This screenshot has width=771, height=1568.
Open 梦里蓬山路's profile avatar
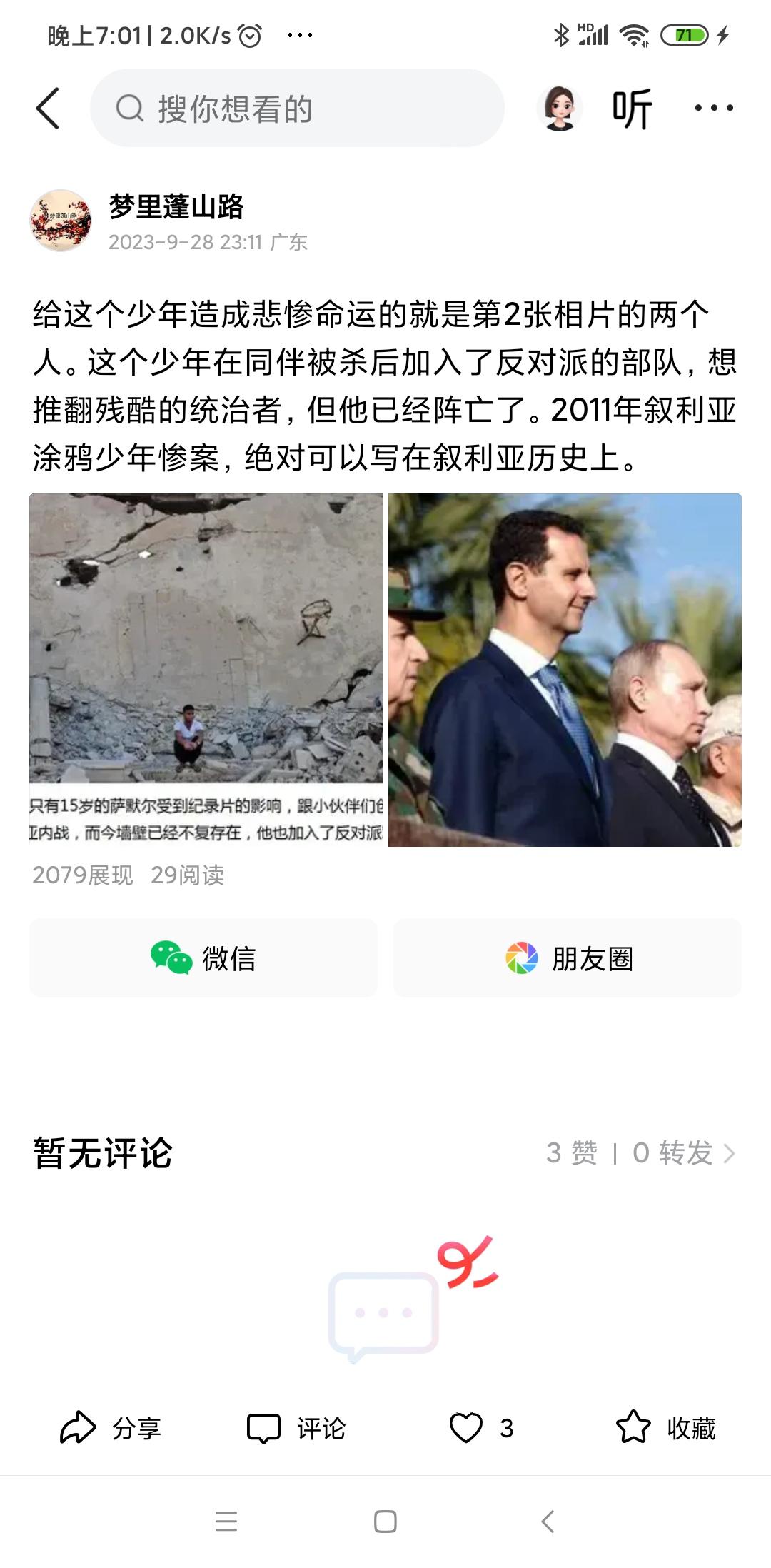click(62, 220)
